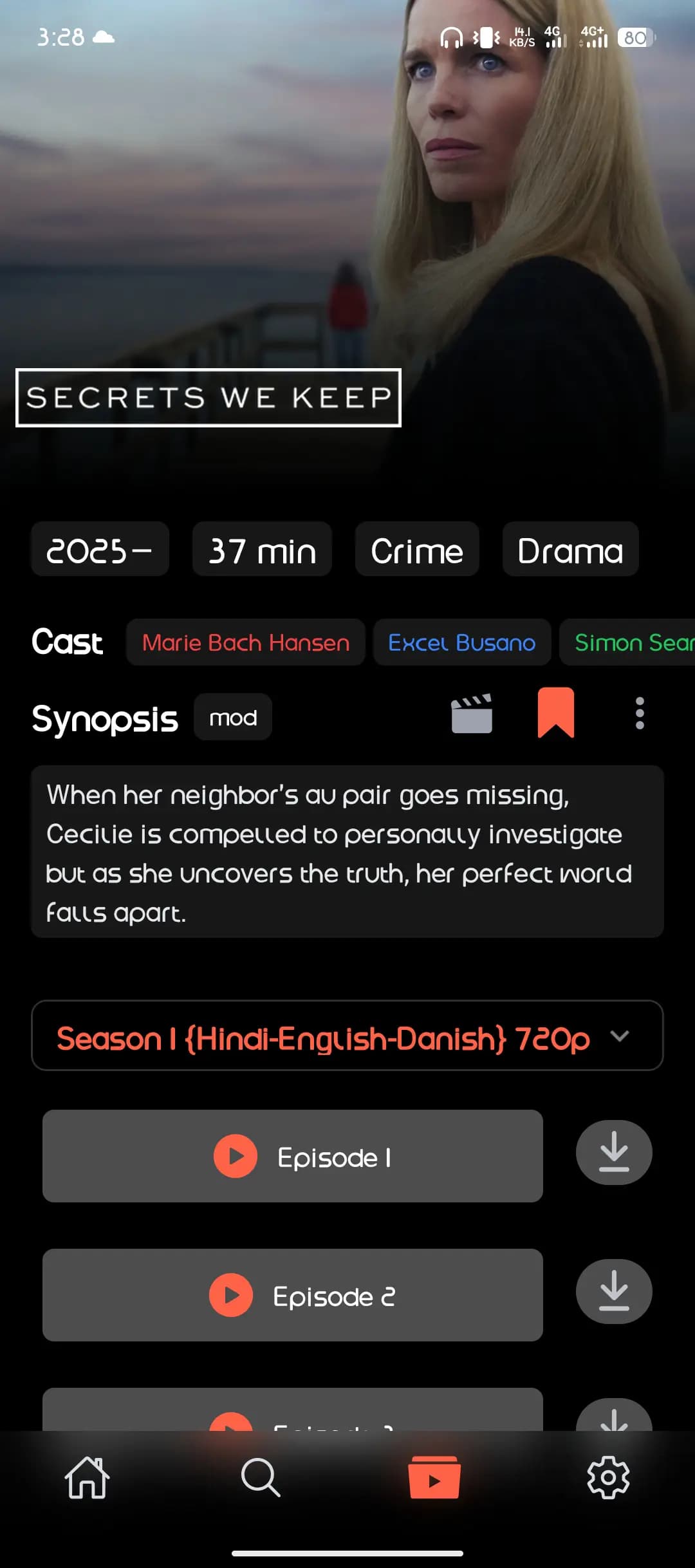Play Episode 1
The image size is (695, 1568).
point(293,1156)
